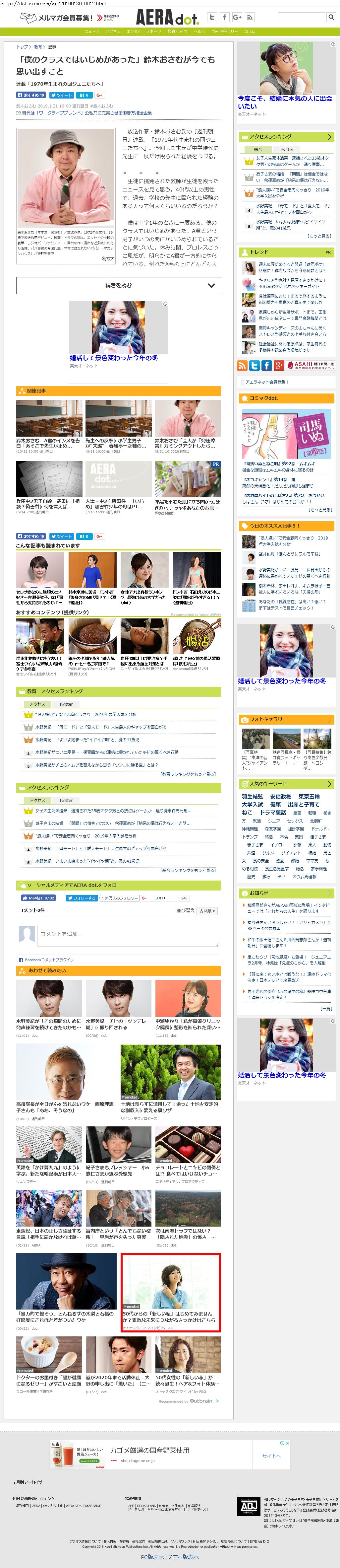Select the 東京五輪 popular keyword
This screenshot has width=340, height=1568.
point(309,796)
